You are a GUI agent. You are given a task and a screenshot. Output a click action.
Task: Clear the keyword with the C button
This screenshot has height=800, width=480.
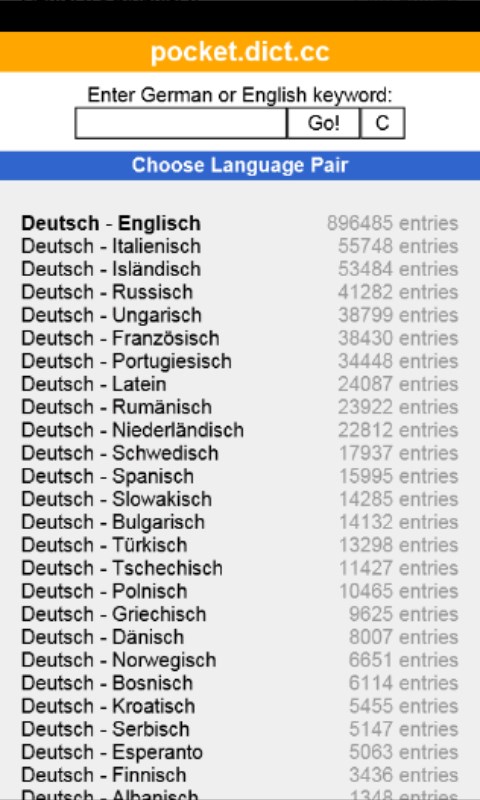click(383, 123)
